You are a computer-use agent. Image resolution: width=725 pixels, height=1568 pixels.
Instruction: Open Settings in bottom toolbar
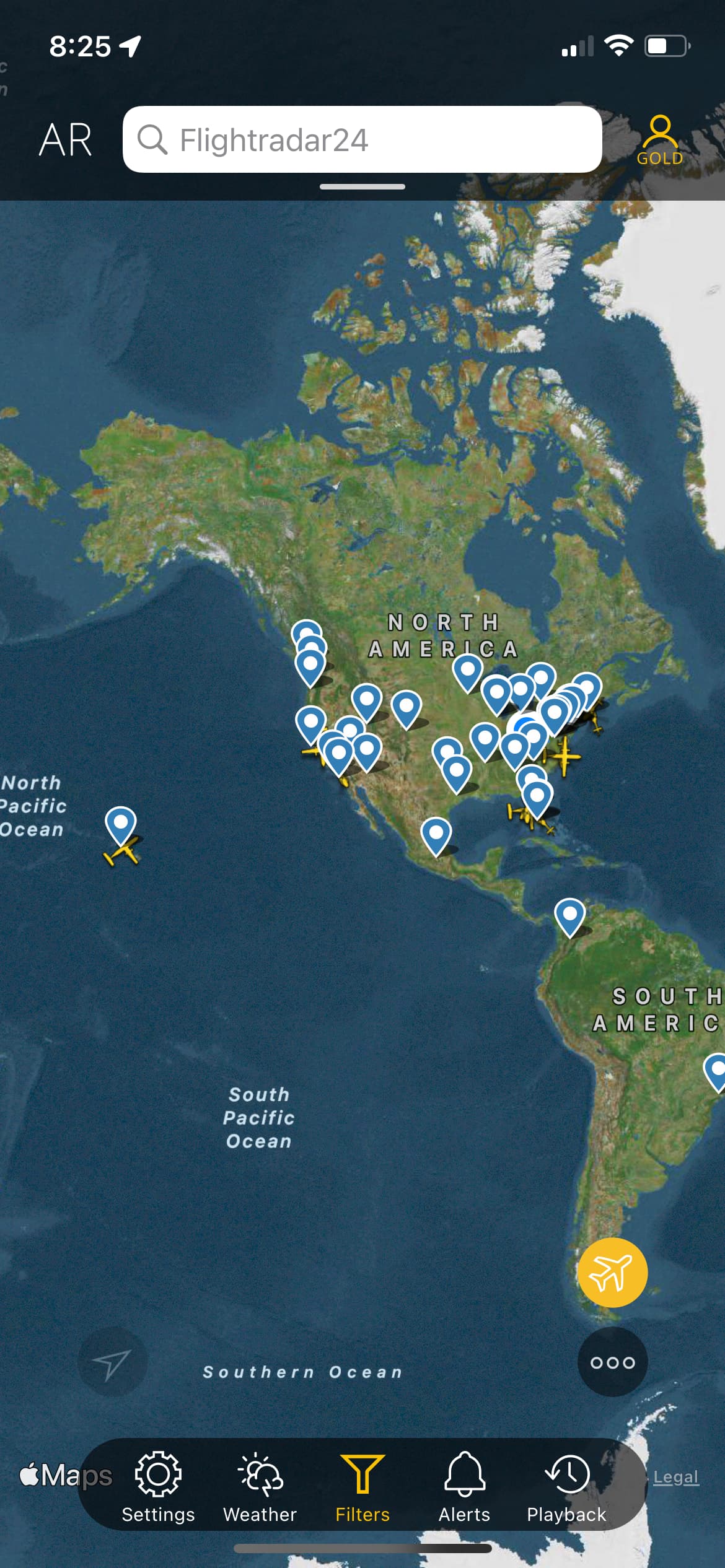pyautogui.click(x=158, y=1486)
